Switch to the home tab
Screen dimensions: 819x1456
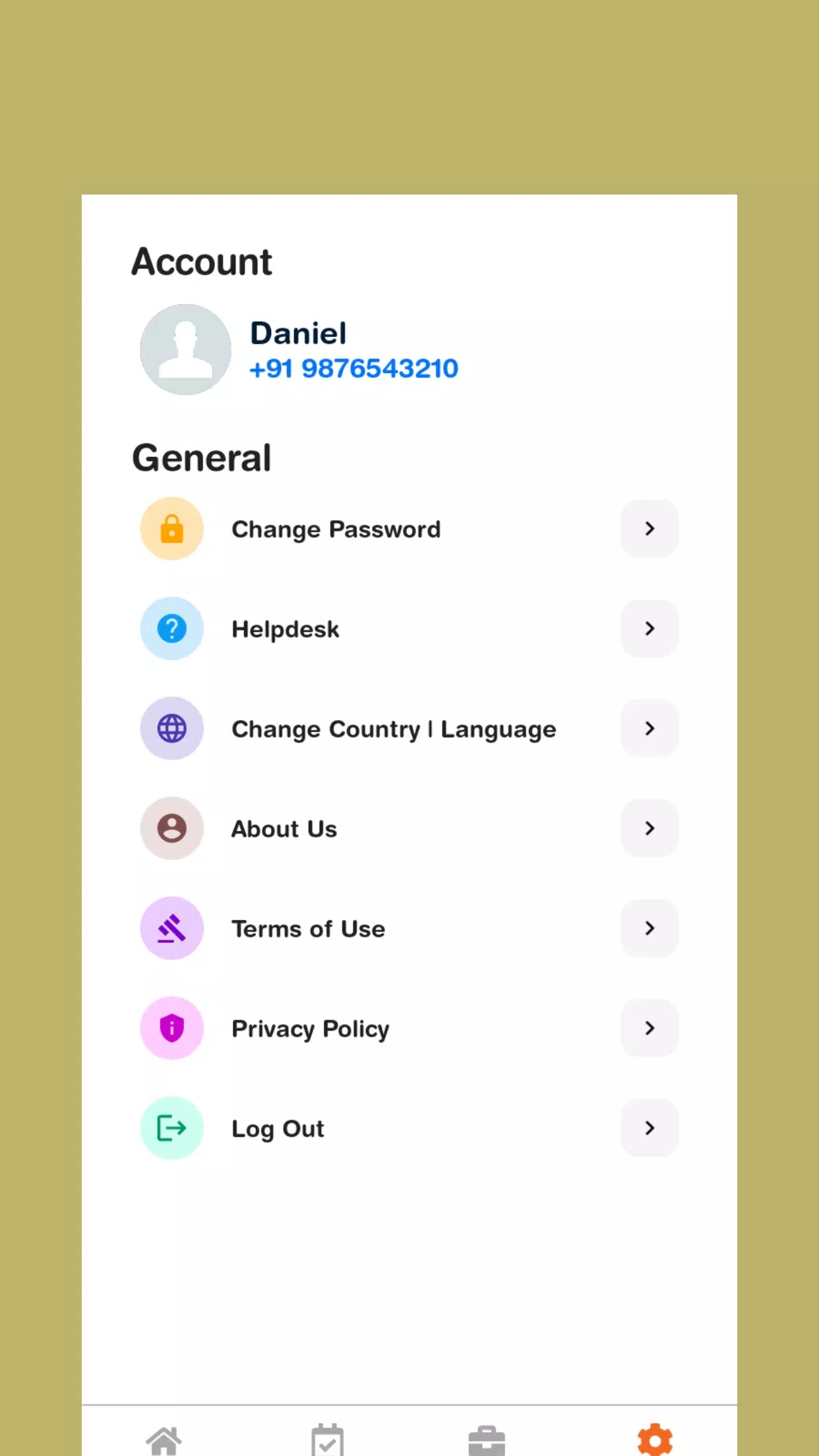pos(164,1440)
